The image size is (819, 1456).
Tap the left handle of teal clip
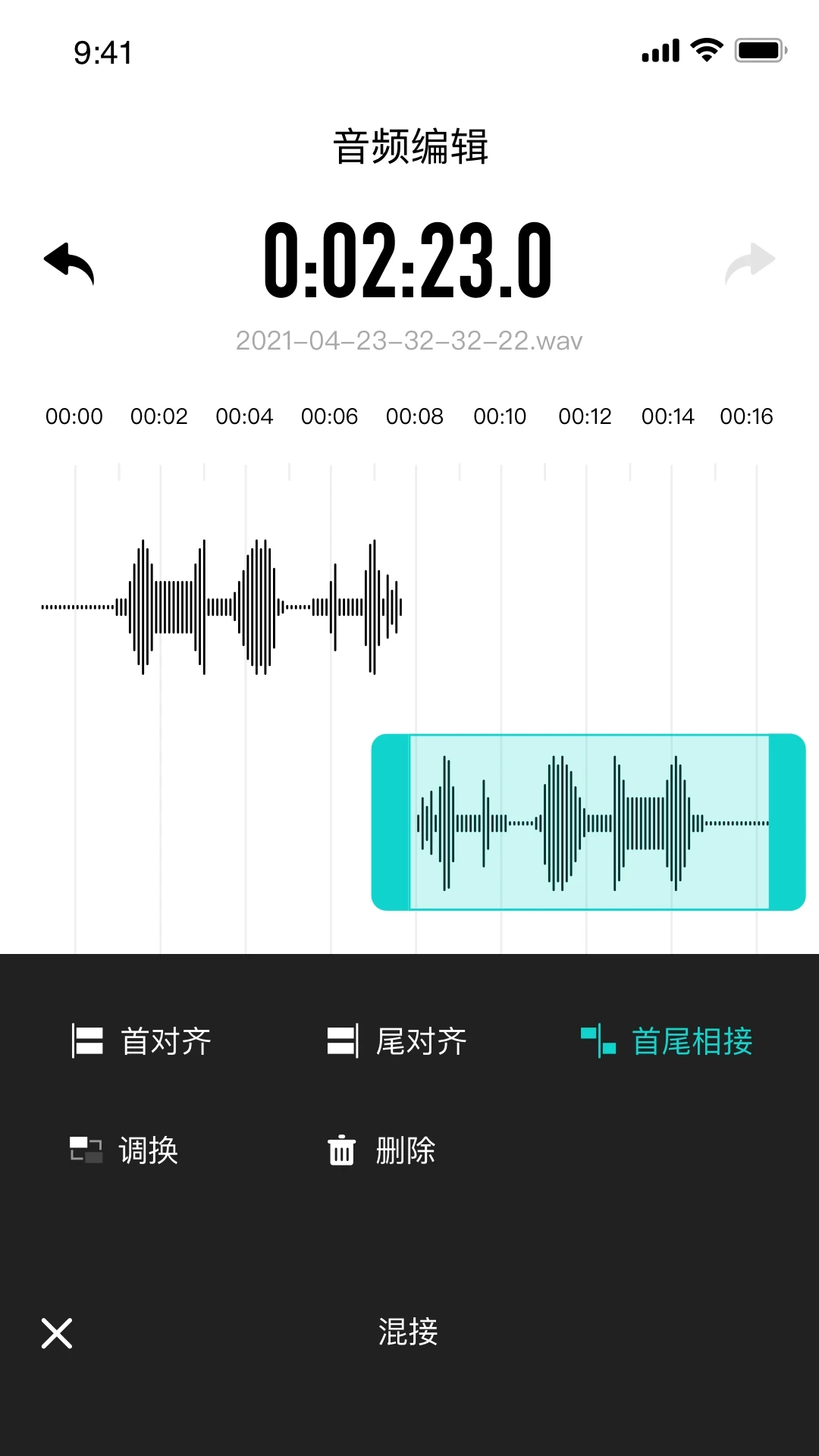click(391, 822)
